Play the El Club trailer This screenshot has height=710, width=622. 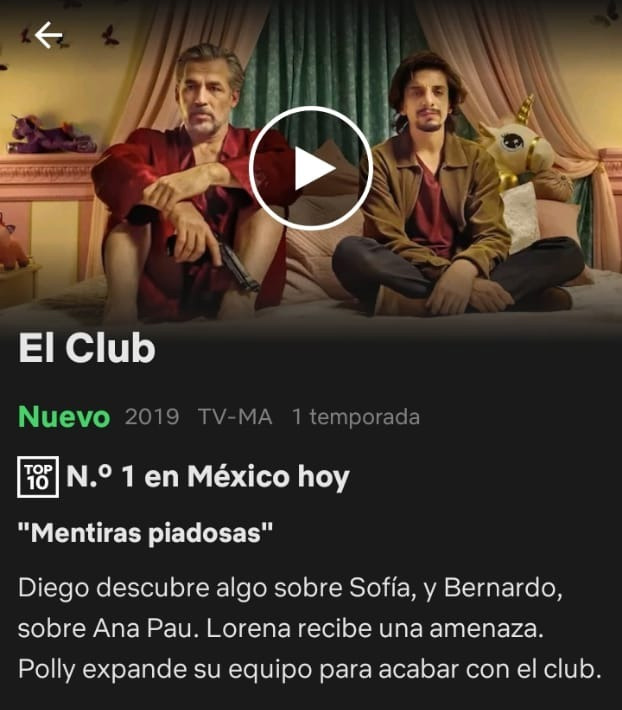[310, 169]
